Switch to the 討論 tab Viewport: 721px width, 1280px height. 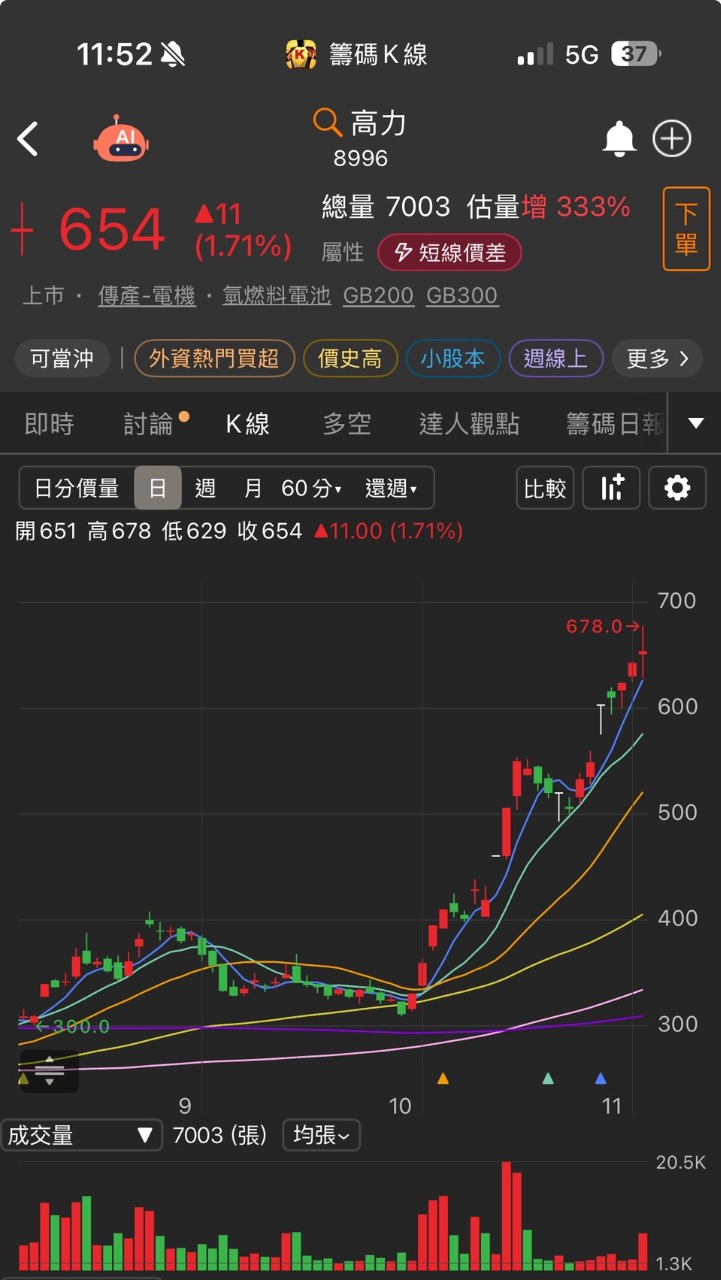[149, 424]
